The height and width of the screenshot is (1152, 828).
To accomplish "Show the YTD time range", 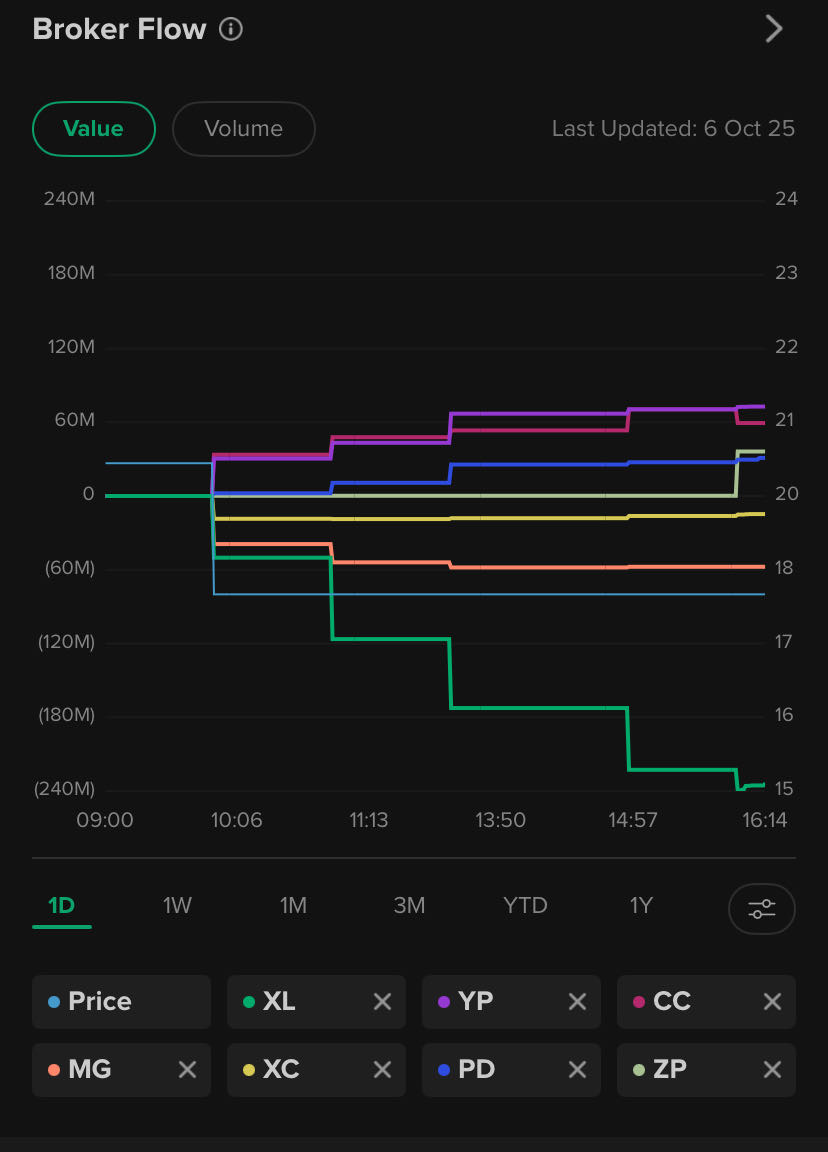I will (x=525, y=906).
